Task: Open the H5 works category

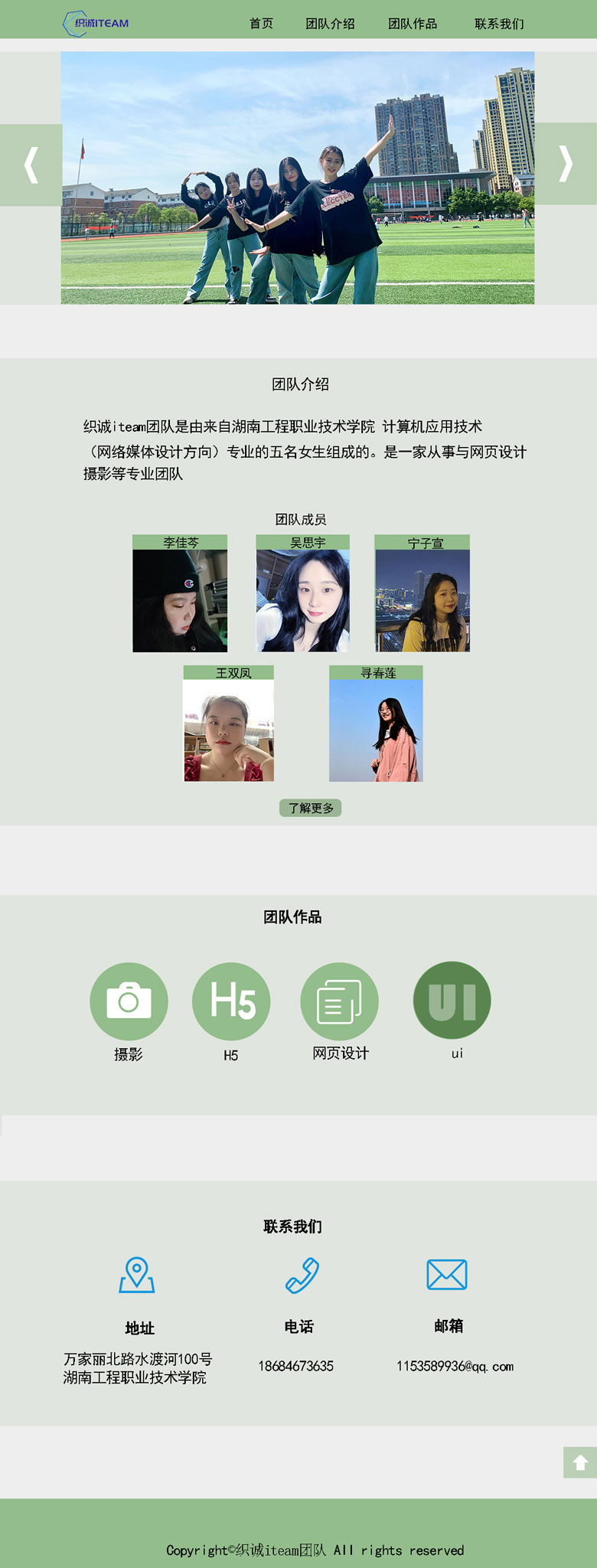Action: 231,1001
